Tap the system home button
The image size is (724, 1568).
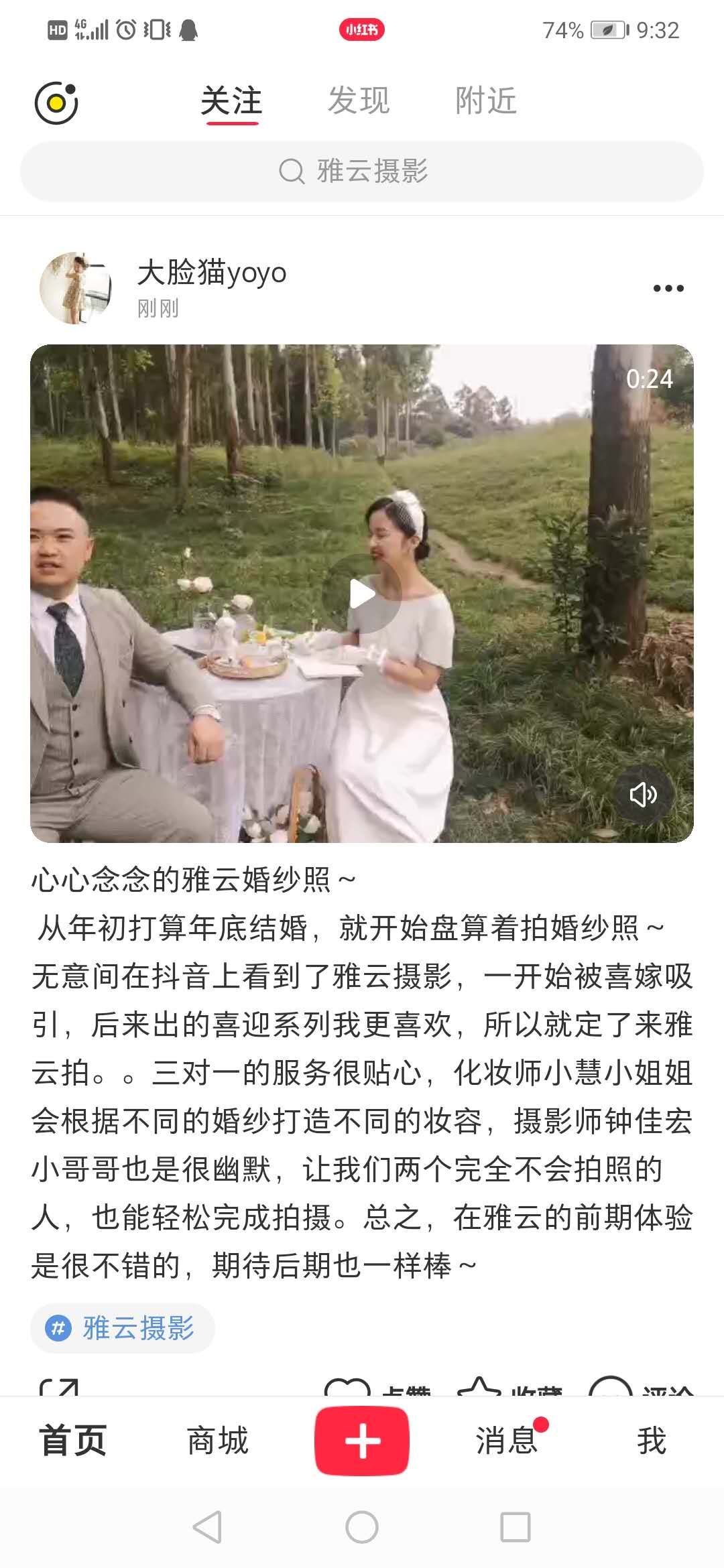coord(362,1528)
